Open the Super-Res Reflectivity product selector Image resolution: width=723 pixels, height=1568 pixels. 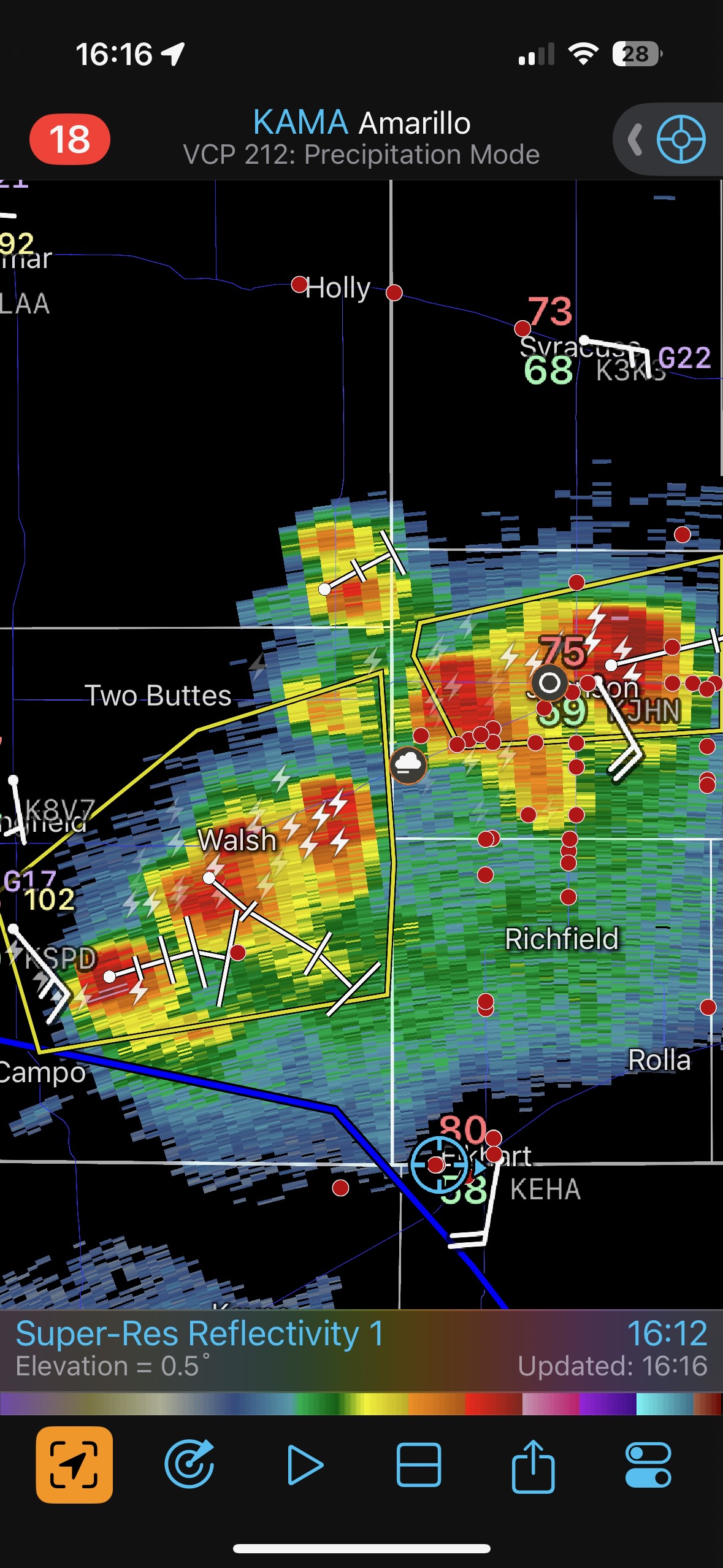point(199,1347)
